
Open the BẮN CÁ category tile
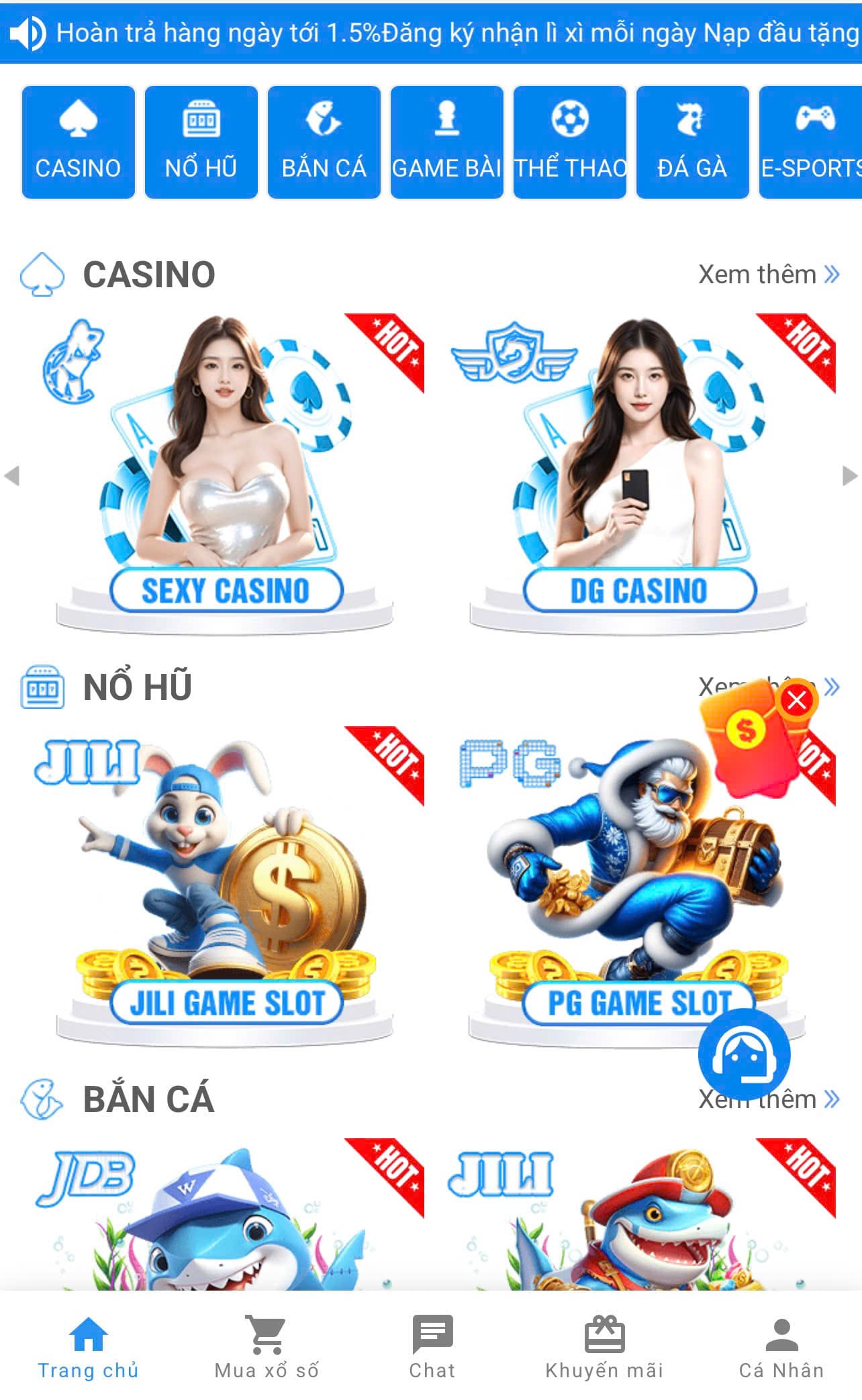[324, 142]
